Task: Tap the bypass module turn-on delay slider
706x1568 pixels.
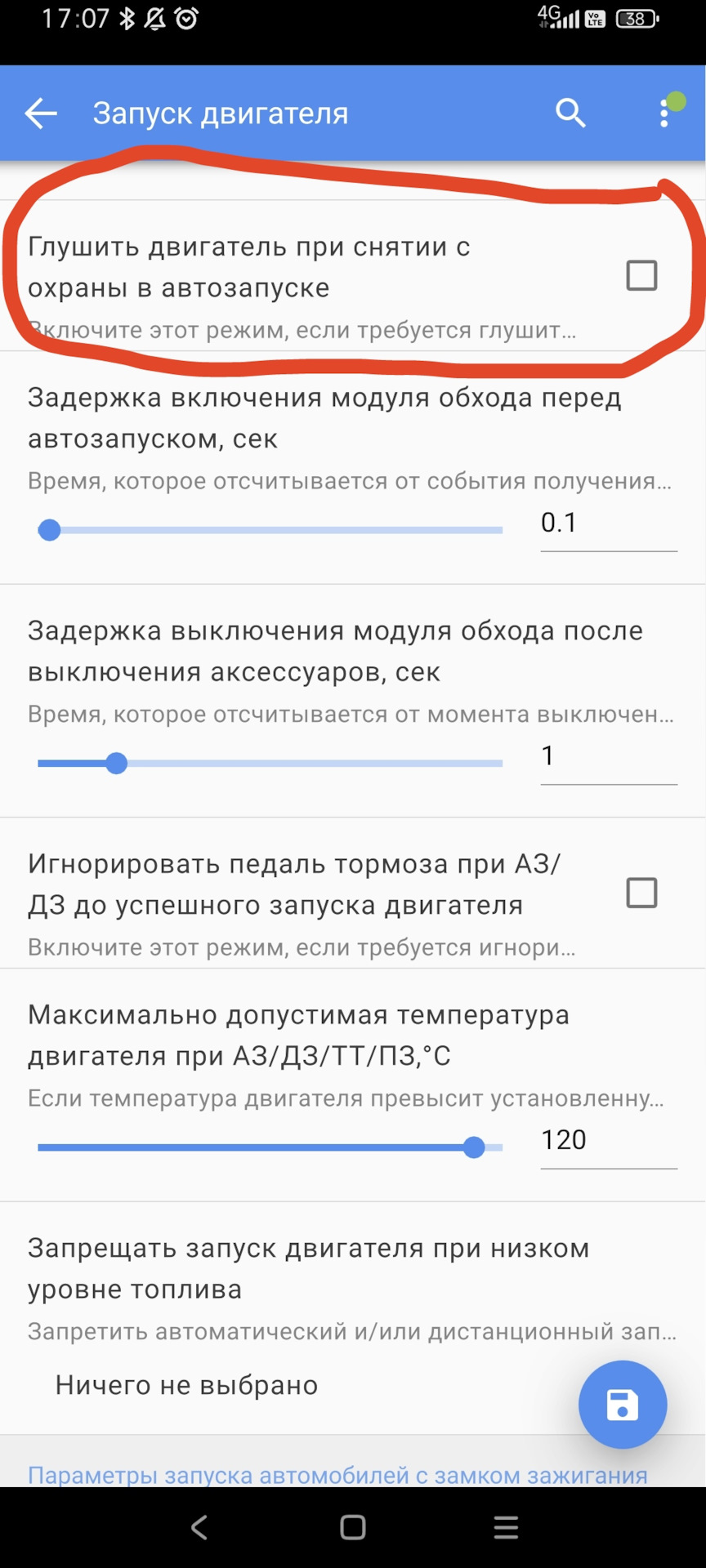Action: click(x=270, y=531)
